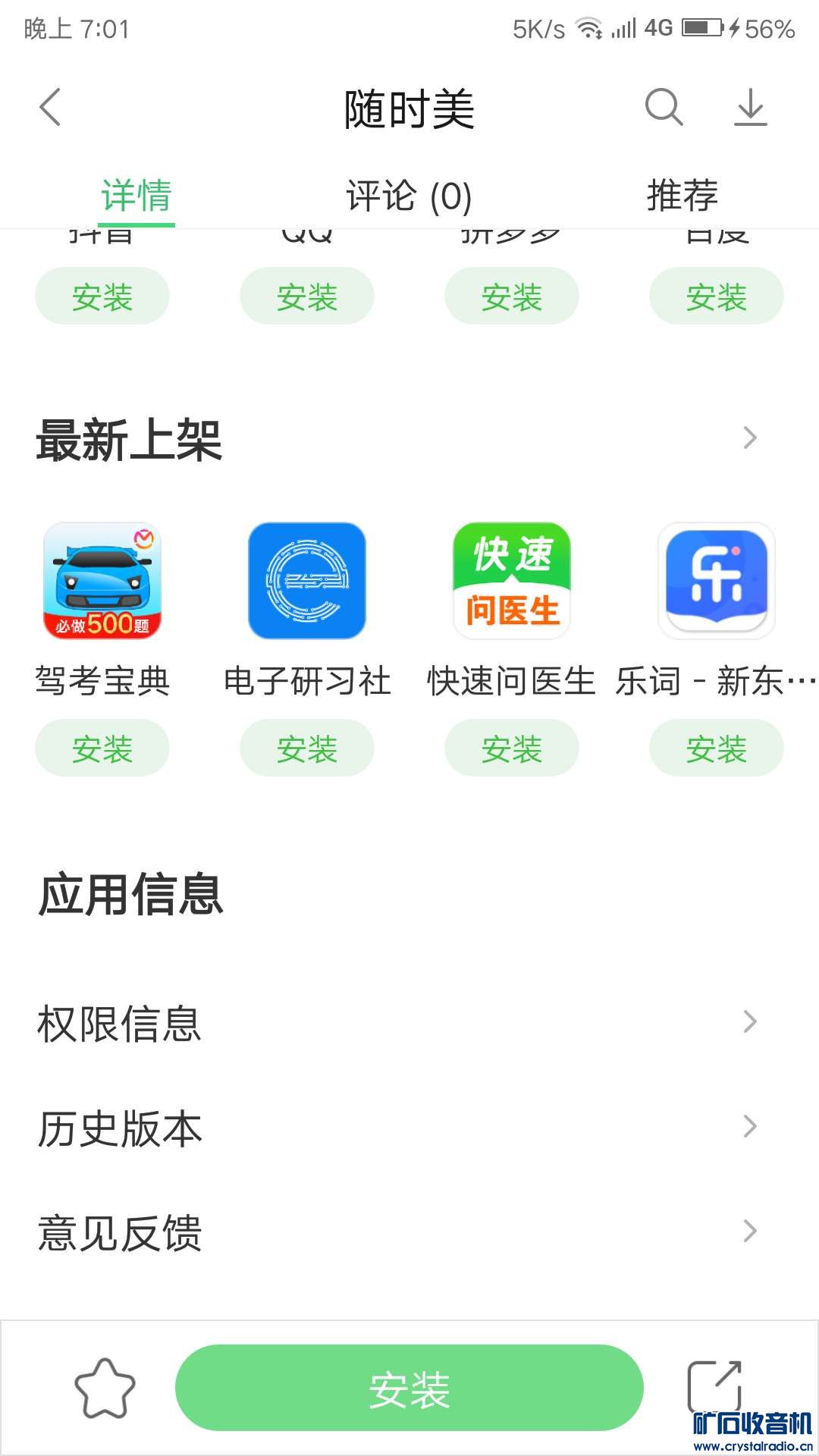Favorite this app with the star icon
The height and width of the screenshot is (1456, 819).
click(105, 1388)
